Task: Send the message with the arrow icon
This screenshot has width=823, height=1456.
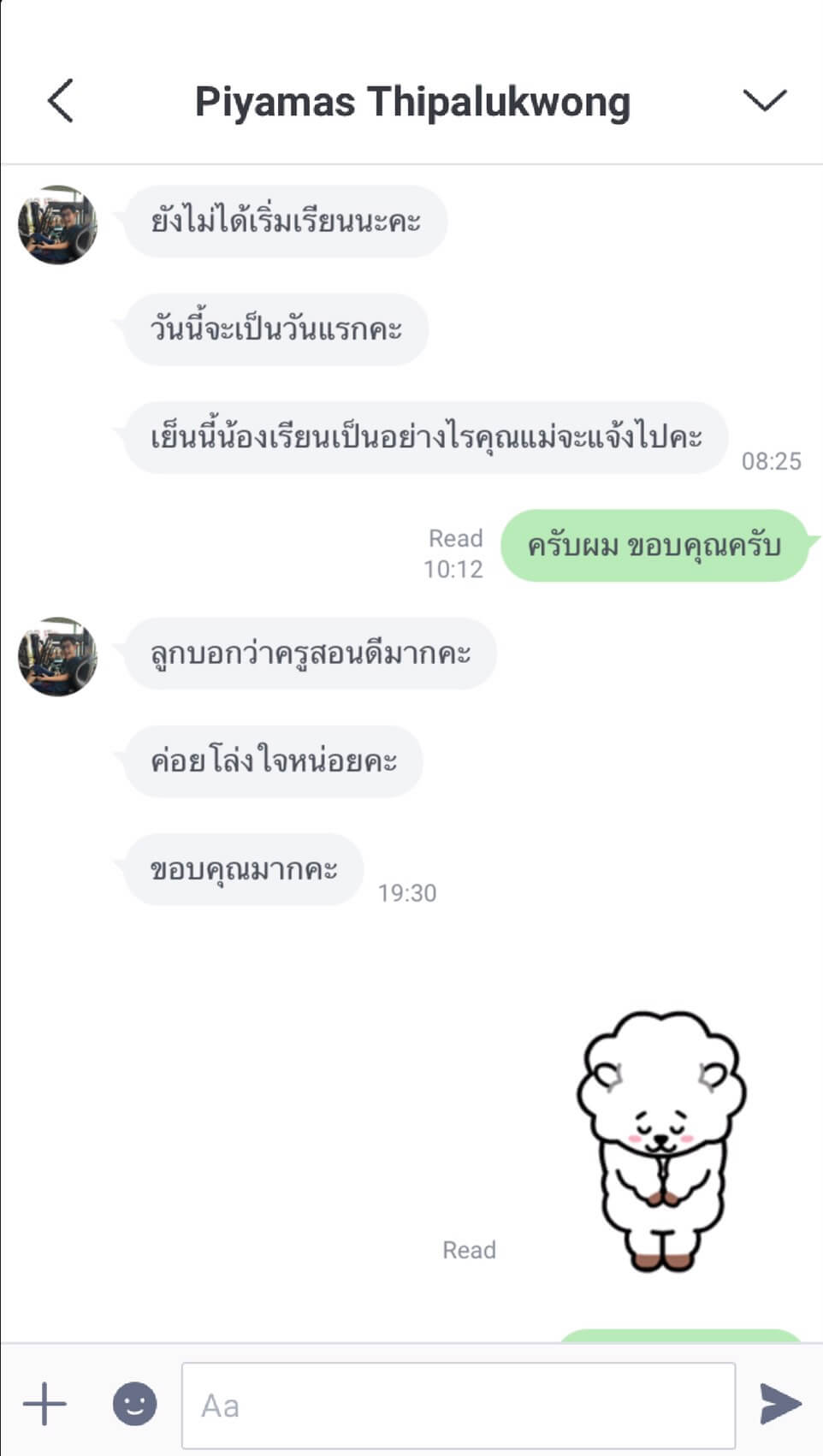Action: click(x=779, y=1404)
